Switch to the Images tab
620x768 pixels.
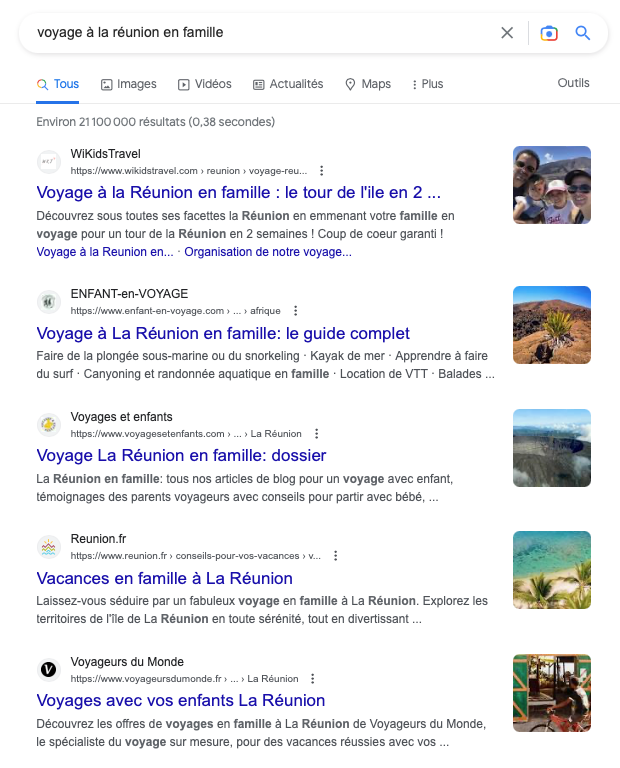[128, 84]
